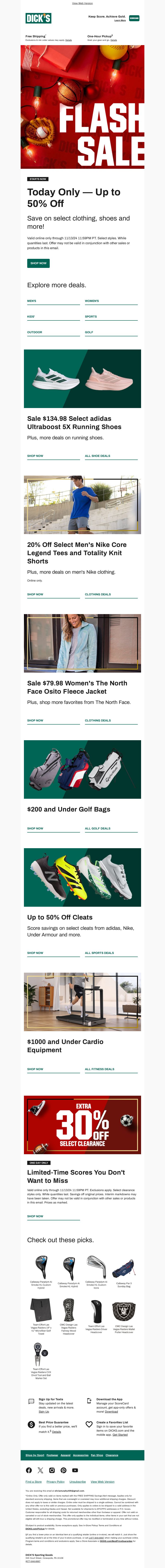See All Fitness Deals
Image resolution: width=165 pixels, height=1568 pixels.
coord(99,1069)
